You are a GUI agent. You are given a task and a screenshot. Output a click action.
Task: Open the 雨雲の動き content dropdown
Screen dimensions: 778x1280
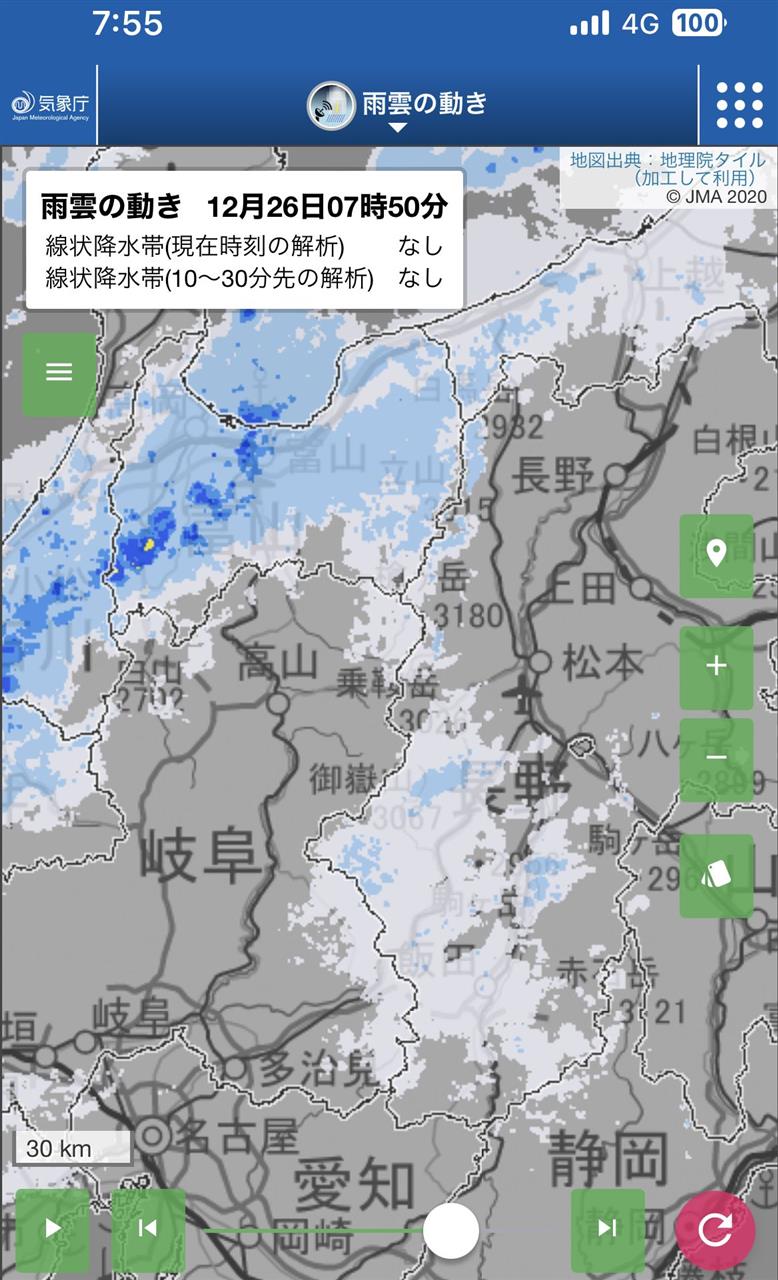(x=398, y=106)
